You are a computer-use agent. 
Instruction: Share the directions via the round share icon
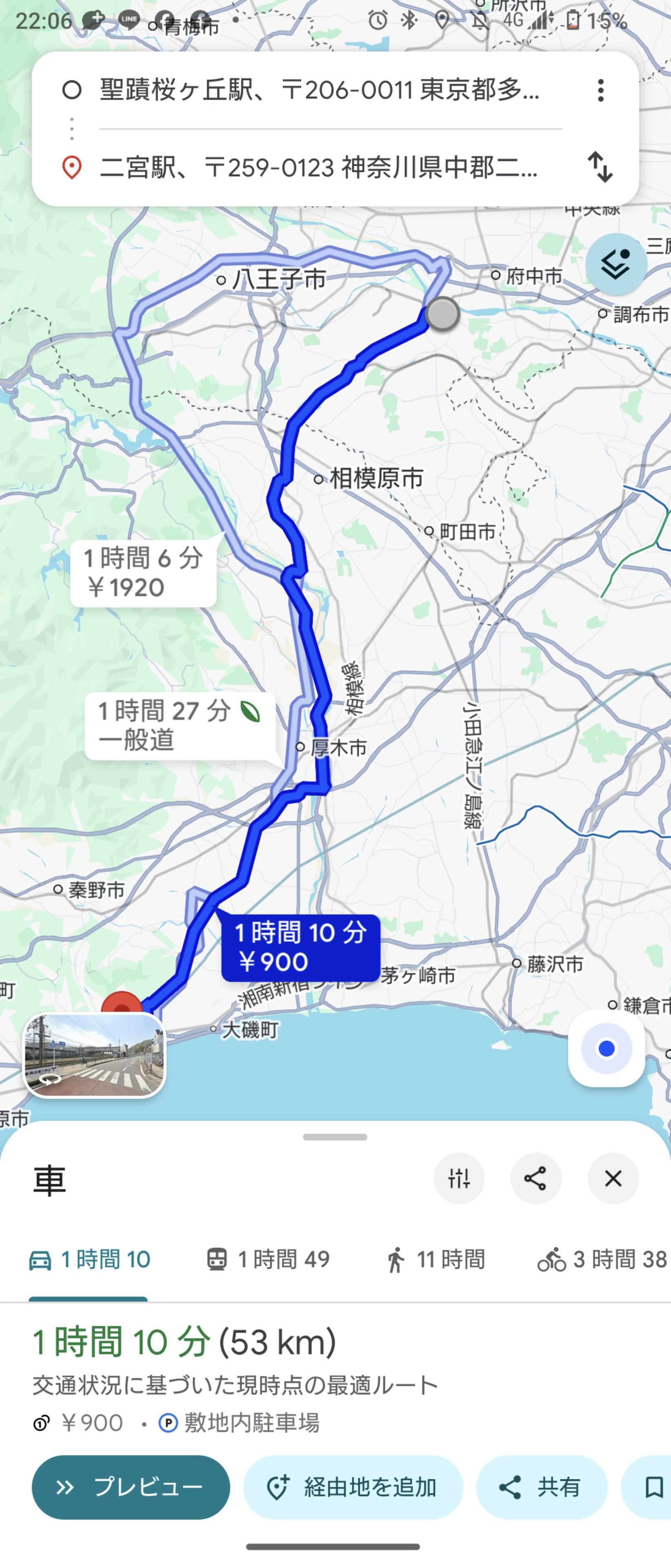point(535,1178)
